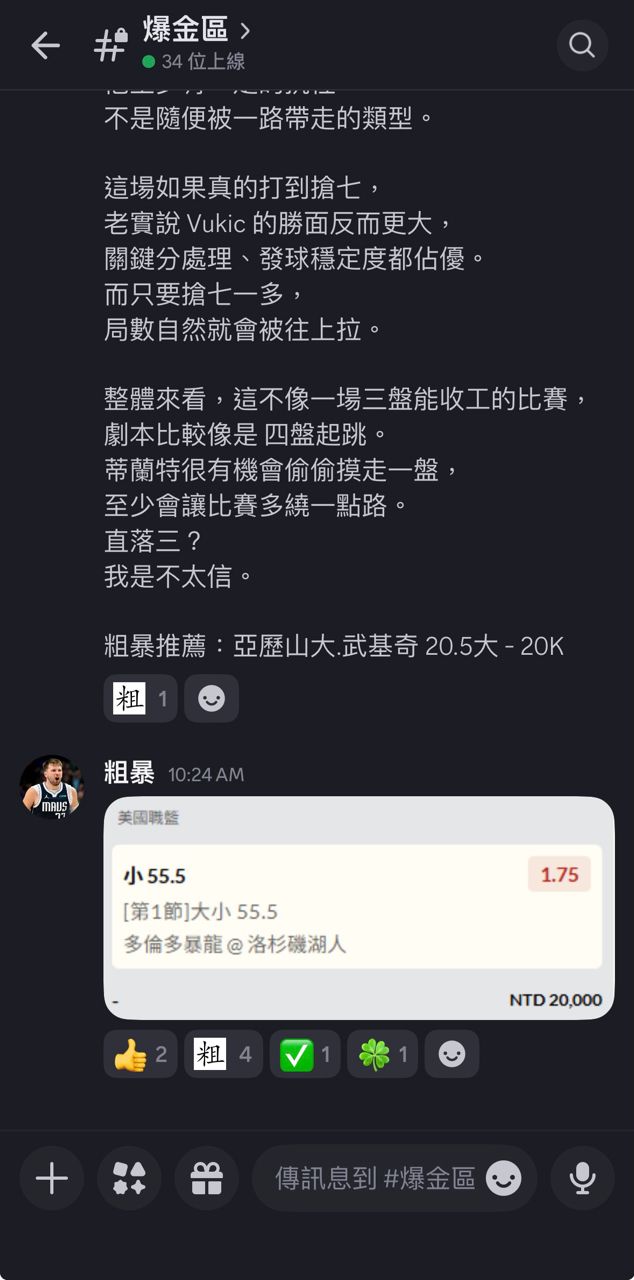Open the gift icon
634x1280 pixels.
(x=207, y=1179)
